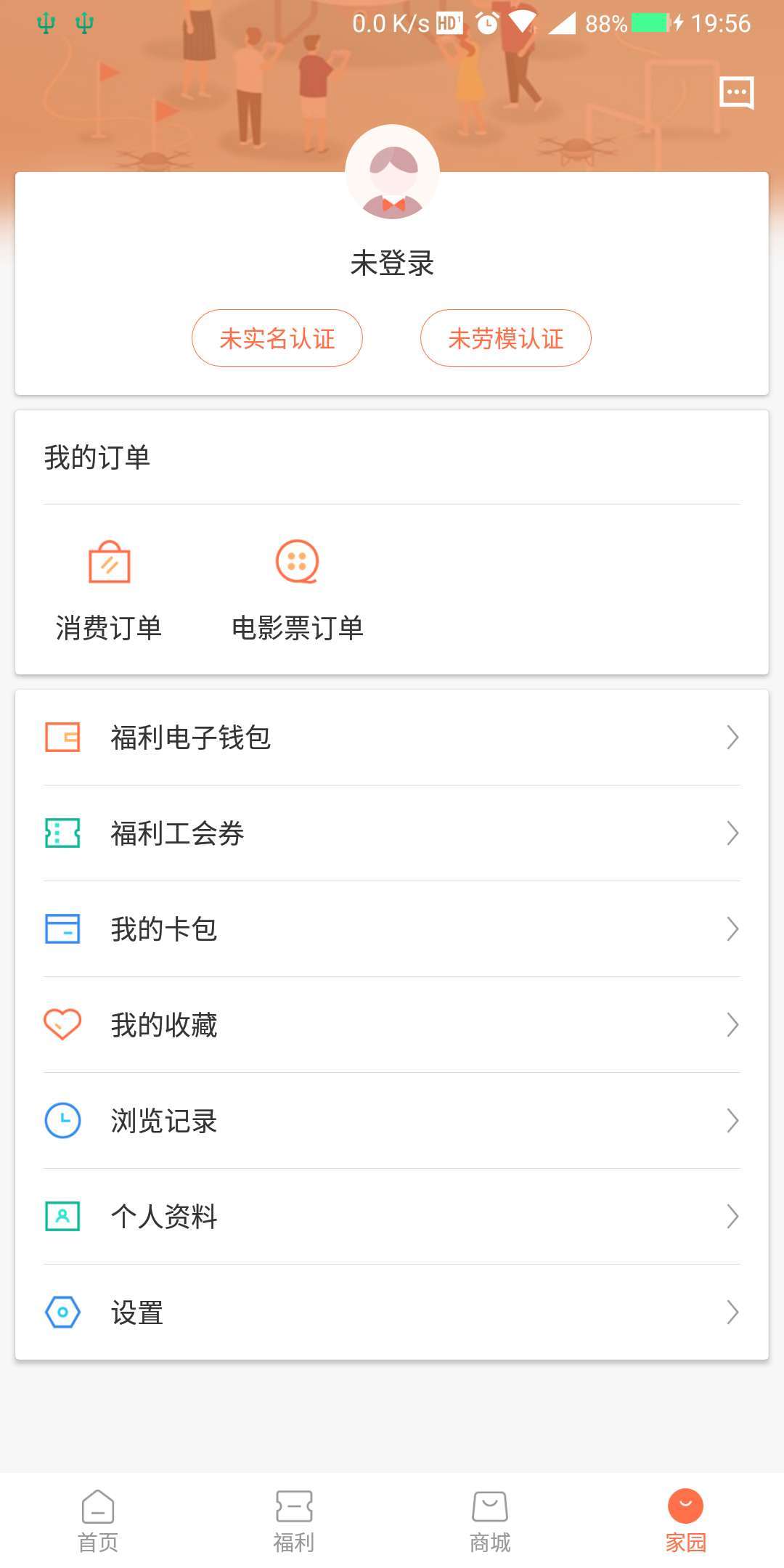Expand the 浏览记录 row chevron

(x=732, y=1121)
